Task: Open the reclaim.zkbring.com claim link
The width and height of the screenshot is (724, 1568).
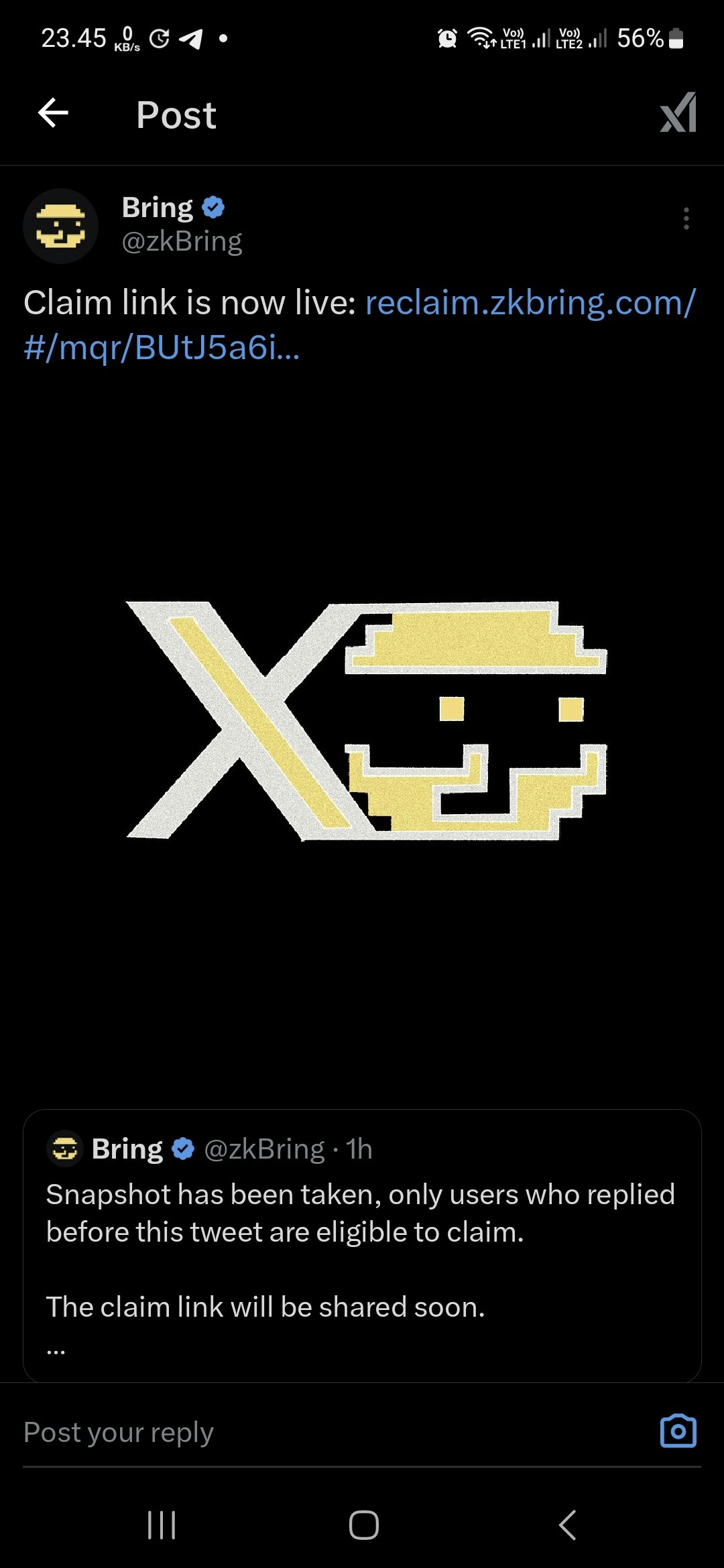Action: pos(529,304)
